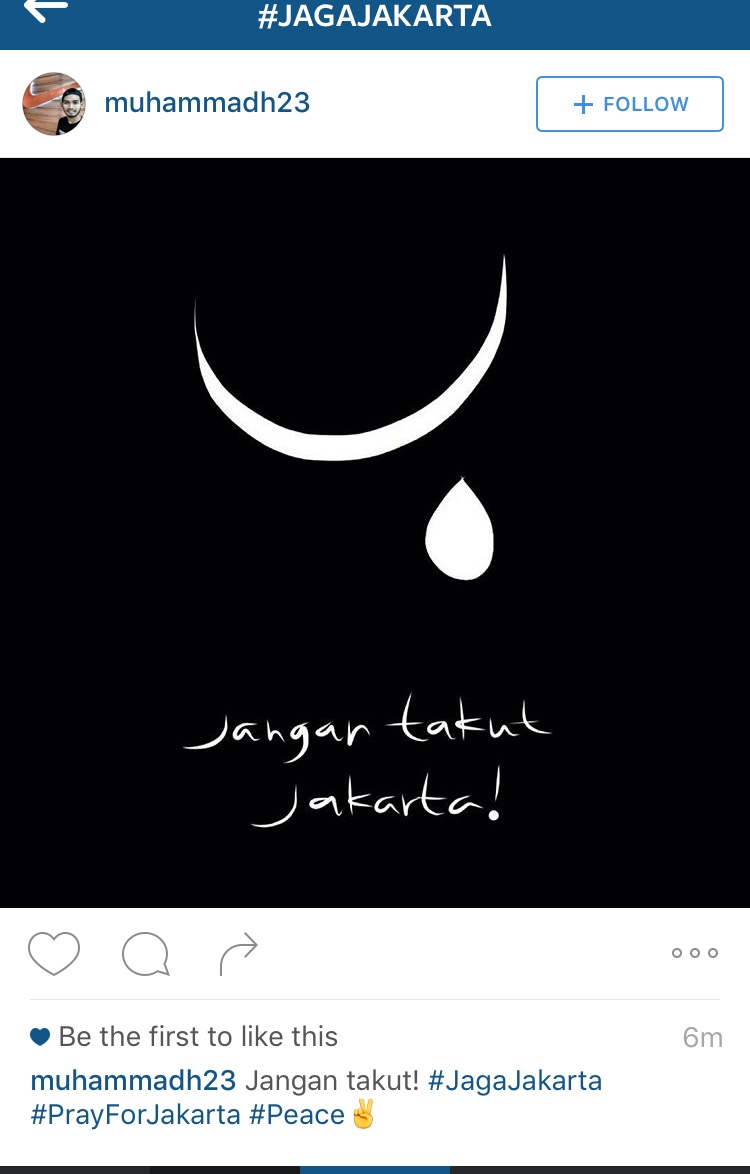Tap muhammadh23 in the caption
The width and height of the screenshot is (750, 1174).
pyautogui.click(x=134, y=1081)
